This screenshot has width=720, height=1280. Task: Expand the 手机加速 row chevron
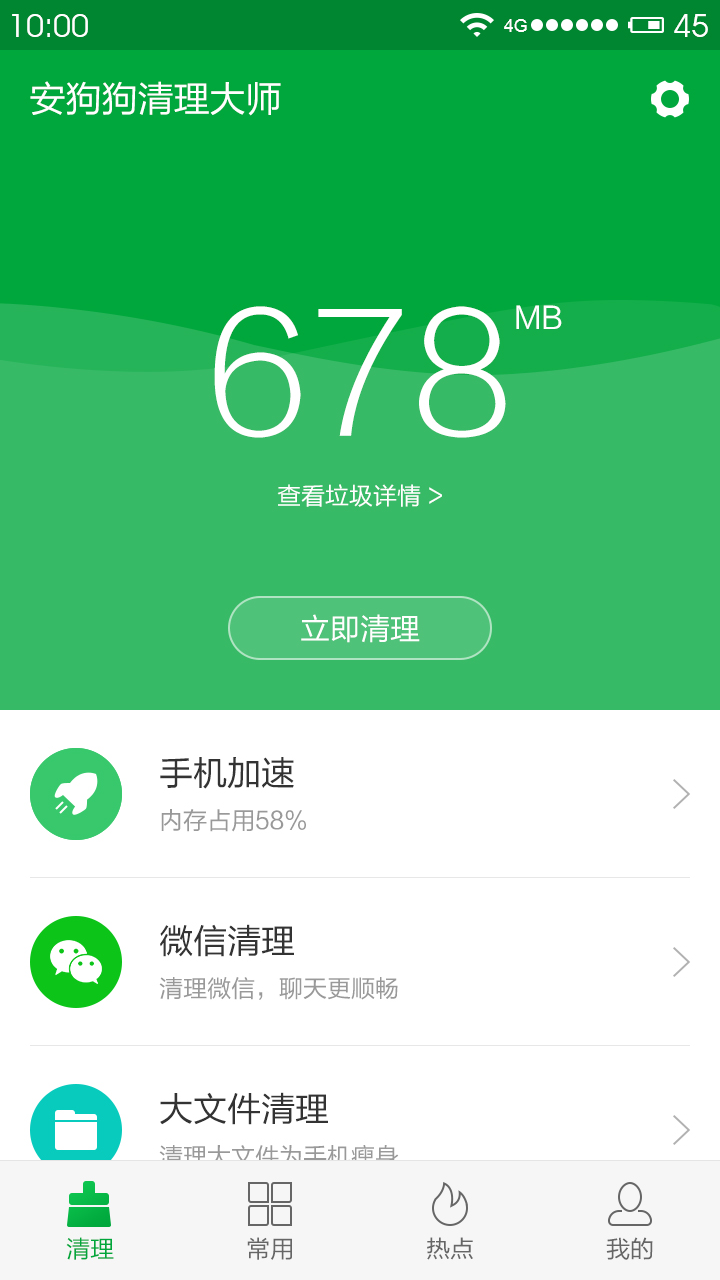click(680, 793)
